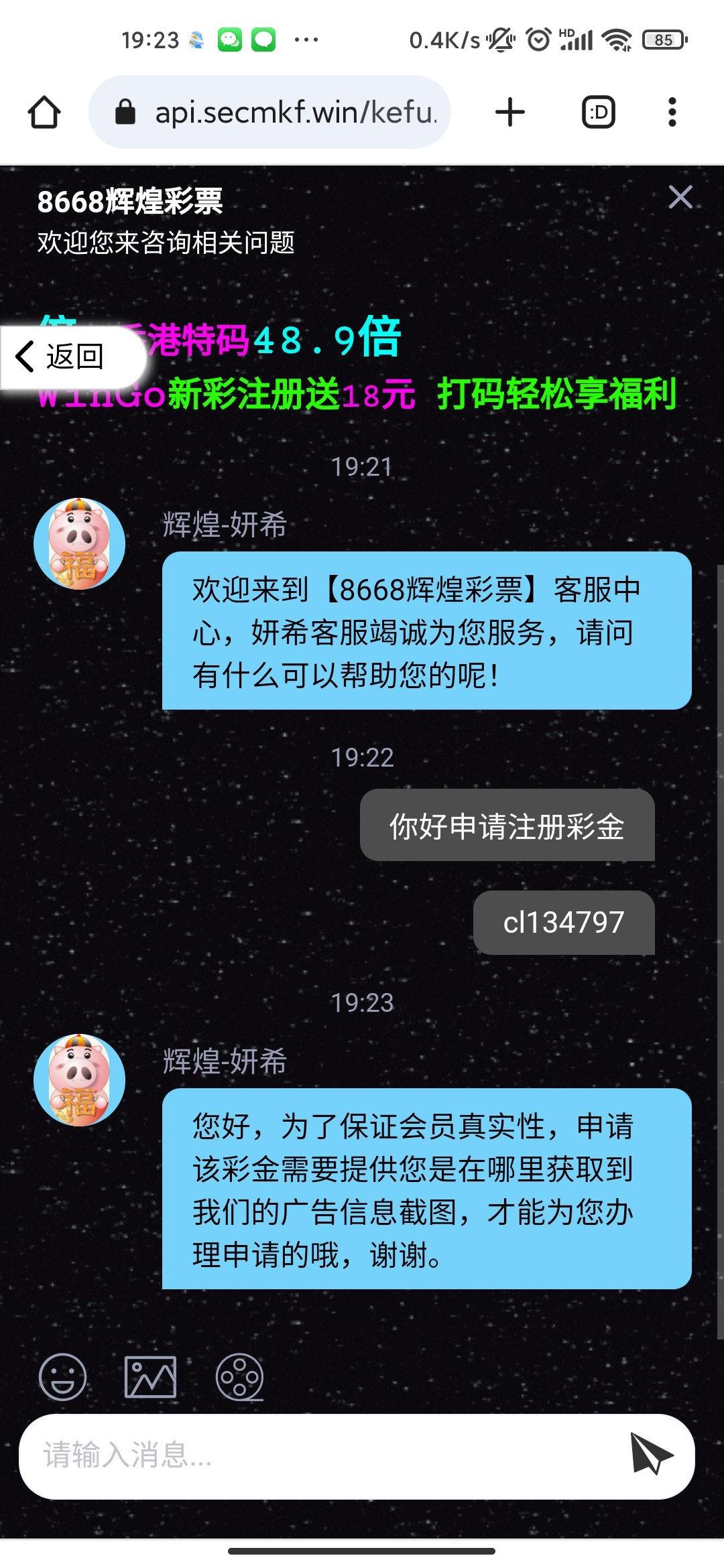Open the browser overflow menu
The height and width of the screenshot is (1568, 724).
pos(672,112)
